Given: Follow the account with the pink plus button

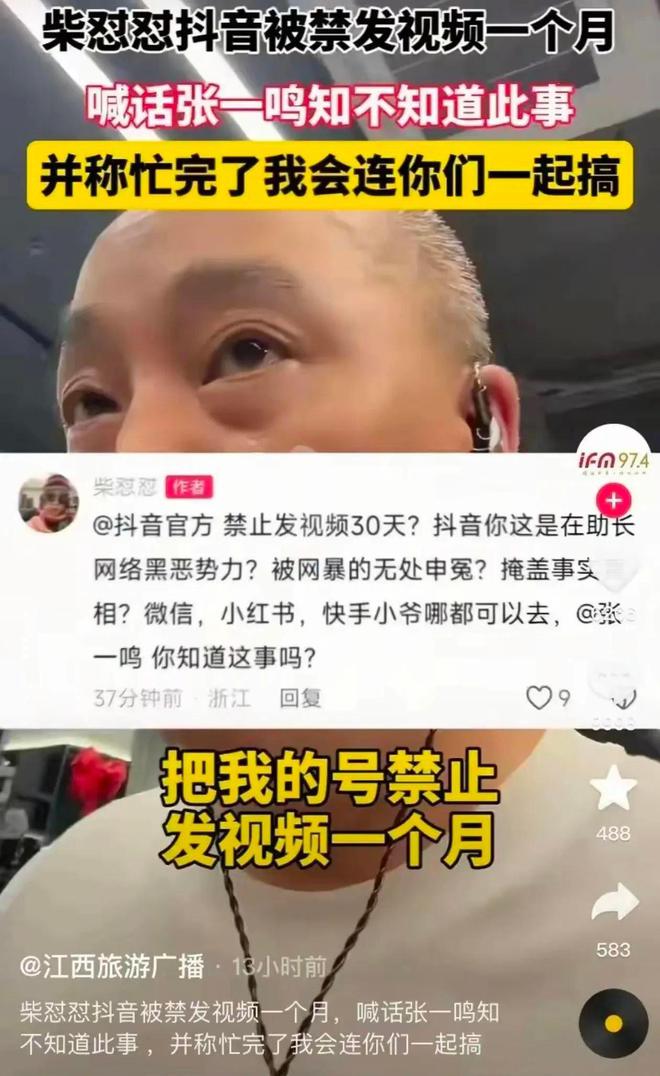Looking at the screenshot, I should click(613, 501).
